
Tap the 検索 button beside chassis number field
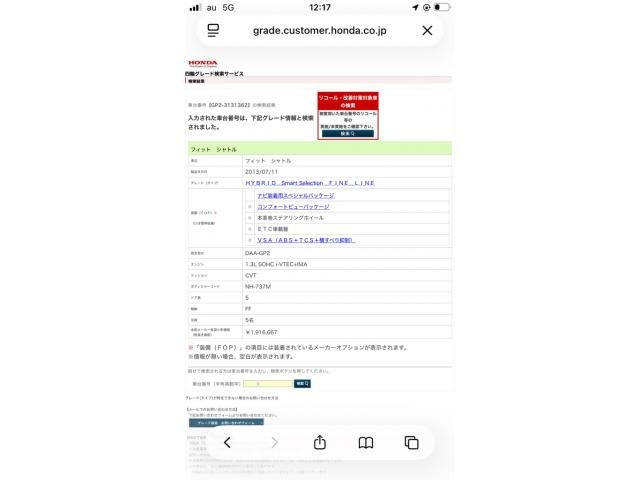(302, 383)
